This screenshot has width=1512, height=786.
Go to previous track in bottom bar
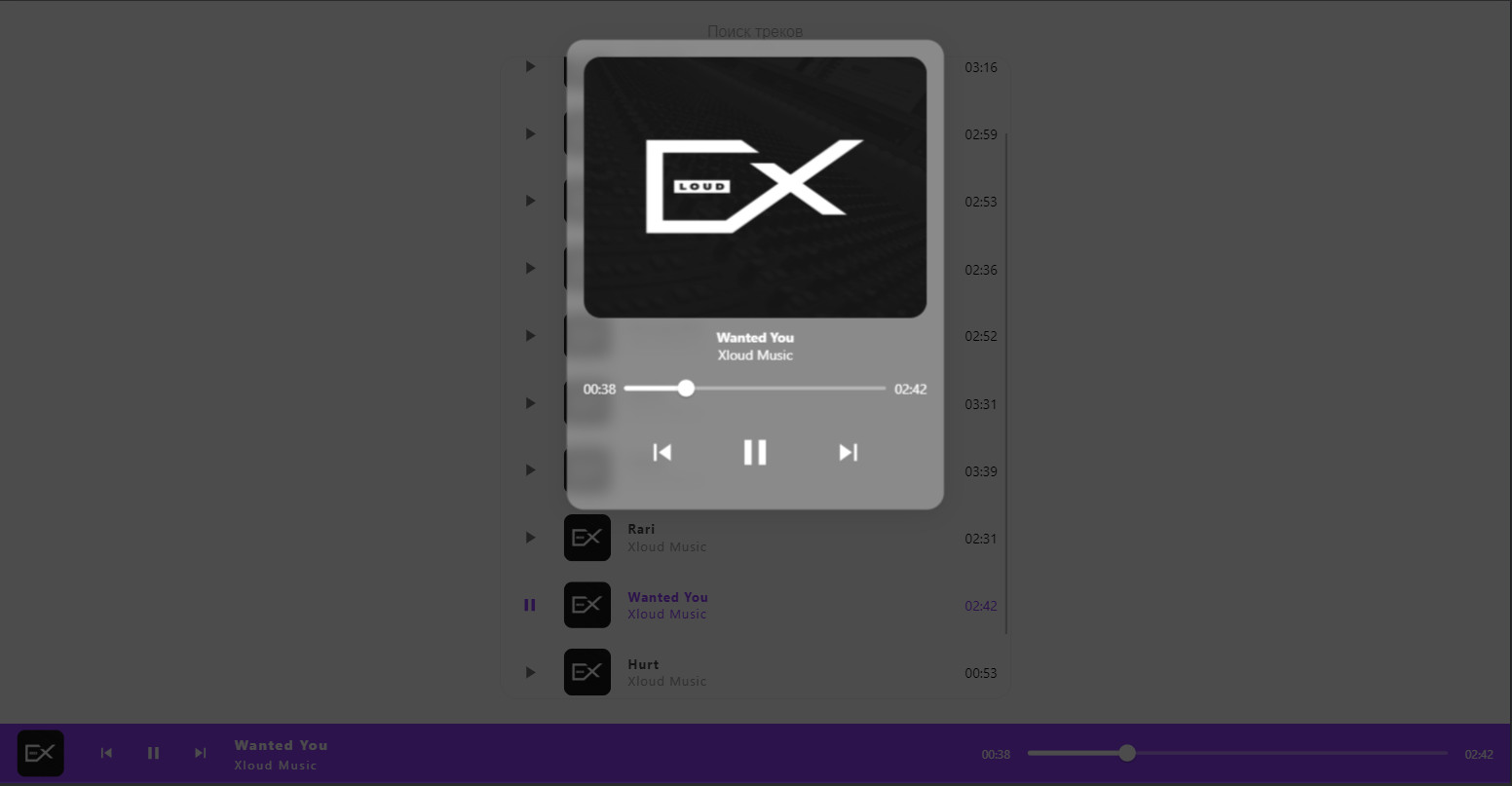tap(106, 753)
